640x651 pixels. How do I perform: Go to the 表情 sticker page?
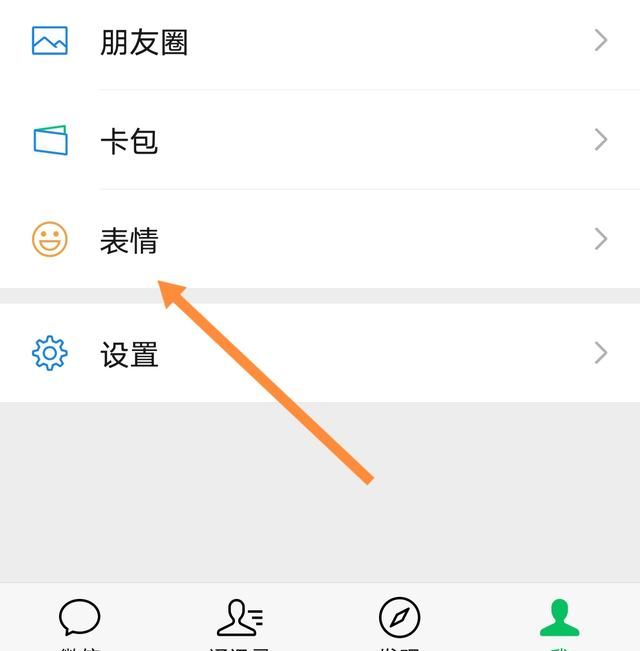[x=320, y=240]
